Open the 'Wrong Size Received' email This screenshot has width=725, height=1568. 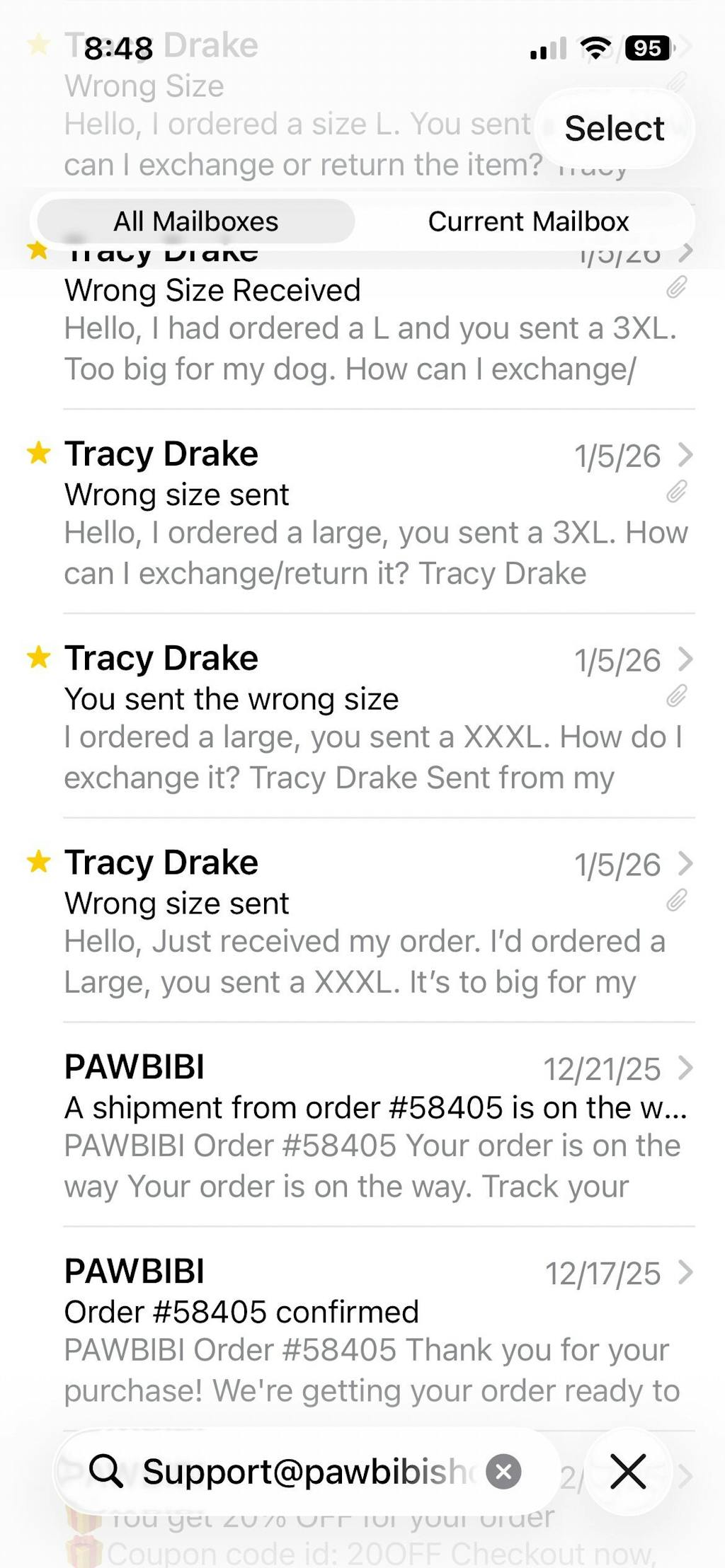(368, 330)
